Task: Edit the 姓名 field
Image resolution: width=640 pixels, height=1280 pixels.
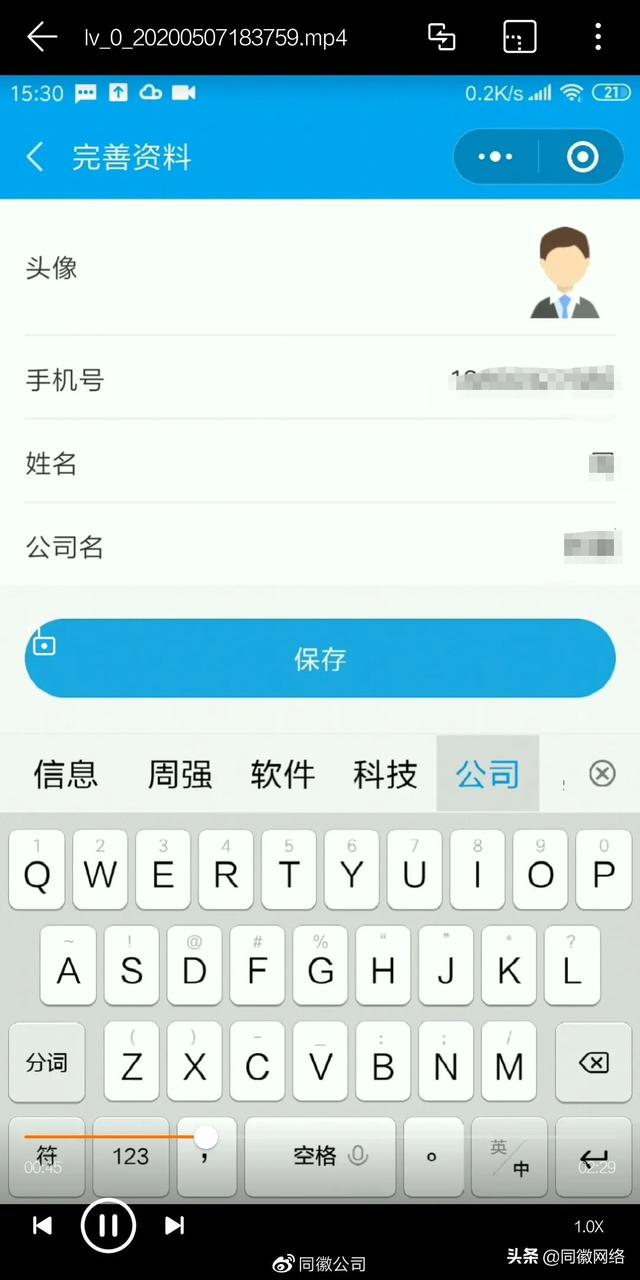Action: pos(320,463)
